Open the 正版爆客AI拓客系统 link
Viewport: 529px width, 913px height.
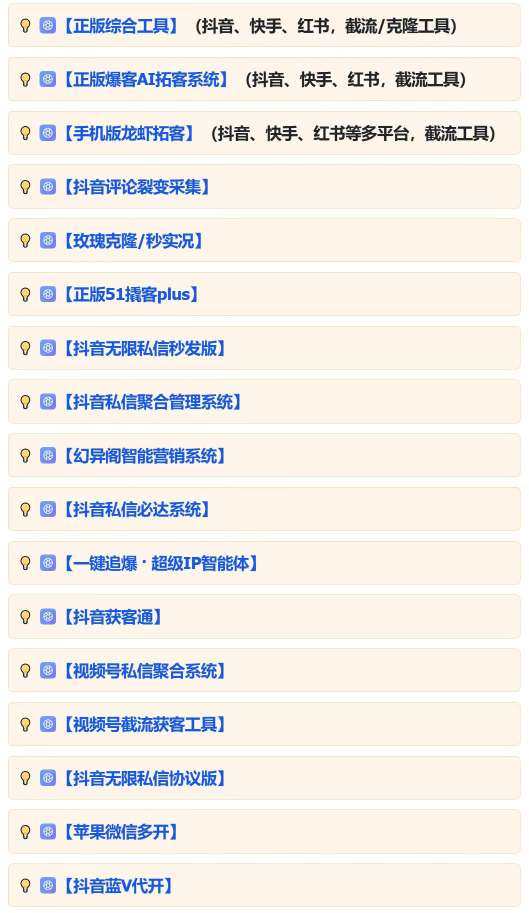(146, 79)
